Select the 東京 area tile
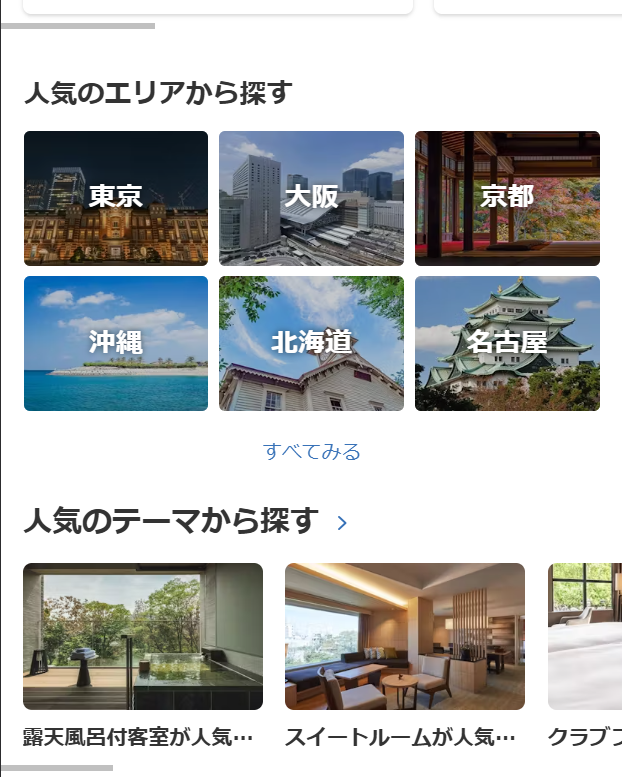The height and width of the screenshot is (777, 622). [116, 198]
